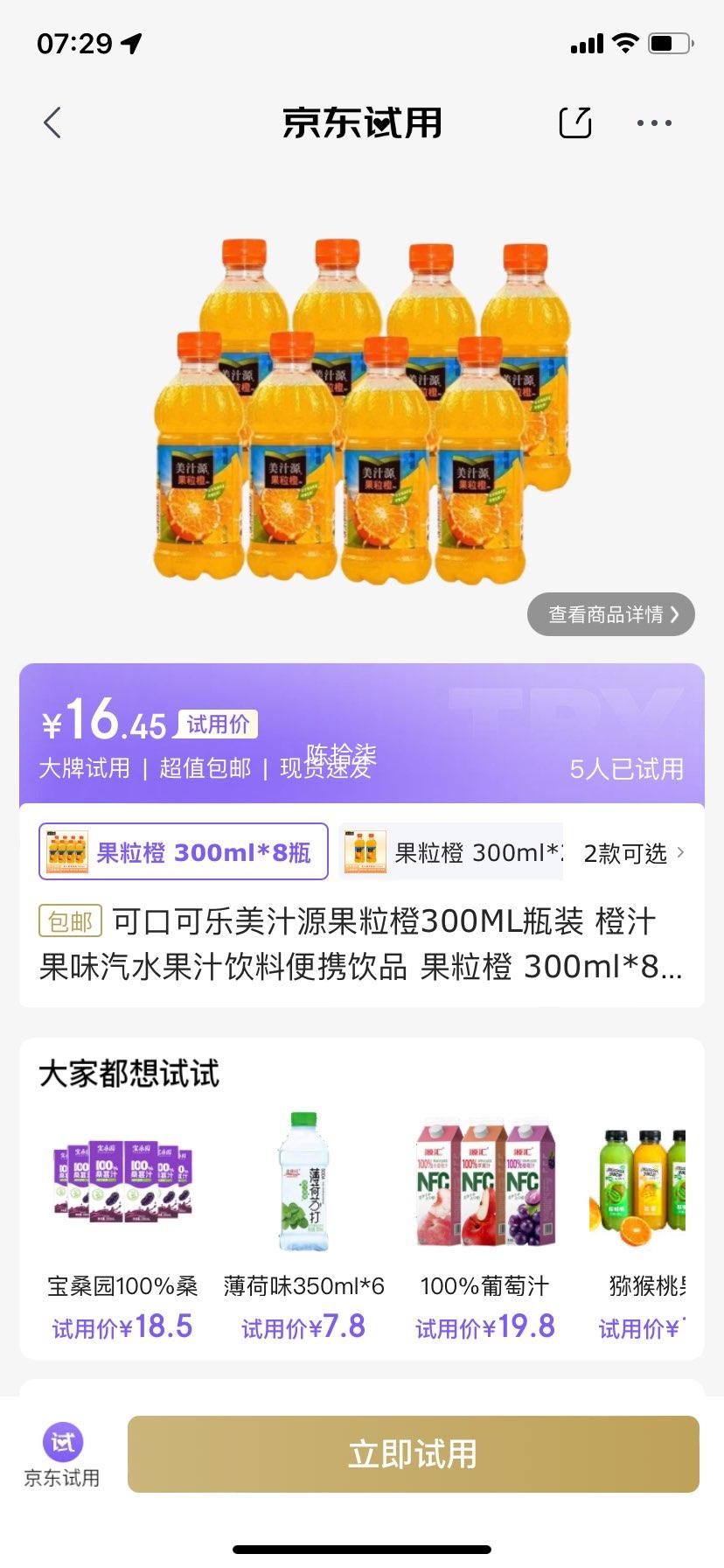Tap the chevron after 查看商品详情 label
Image resolution: width=724 pixels, height=1568 pixels.
pos(675,614)
